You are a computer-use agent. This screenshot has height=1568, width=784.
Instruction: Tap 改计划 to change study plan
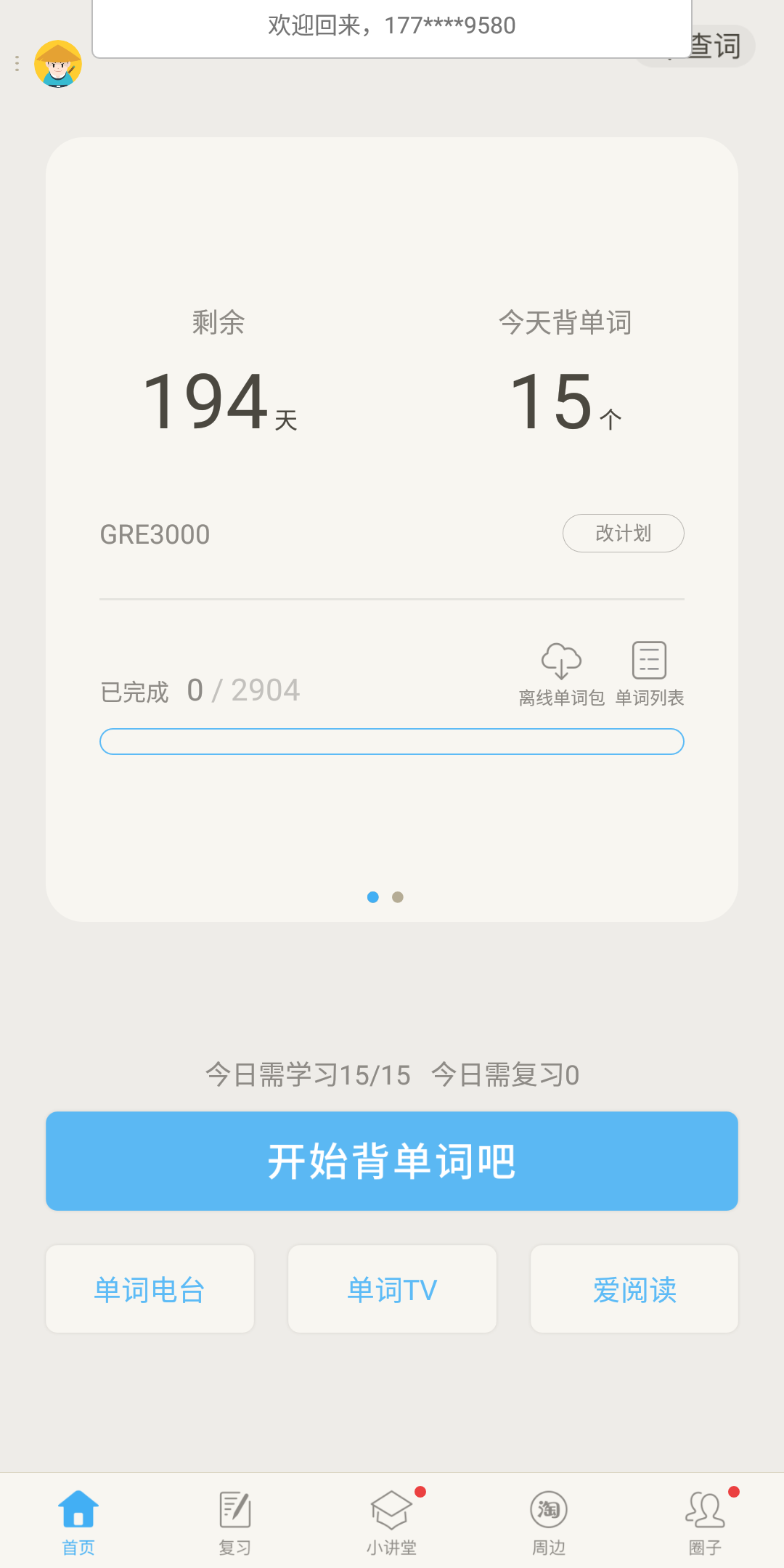pyautogui.click(x=623, y=534)
